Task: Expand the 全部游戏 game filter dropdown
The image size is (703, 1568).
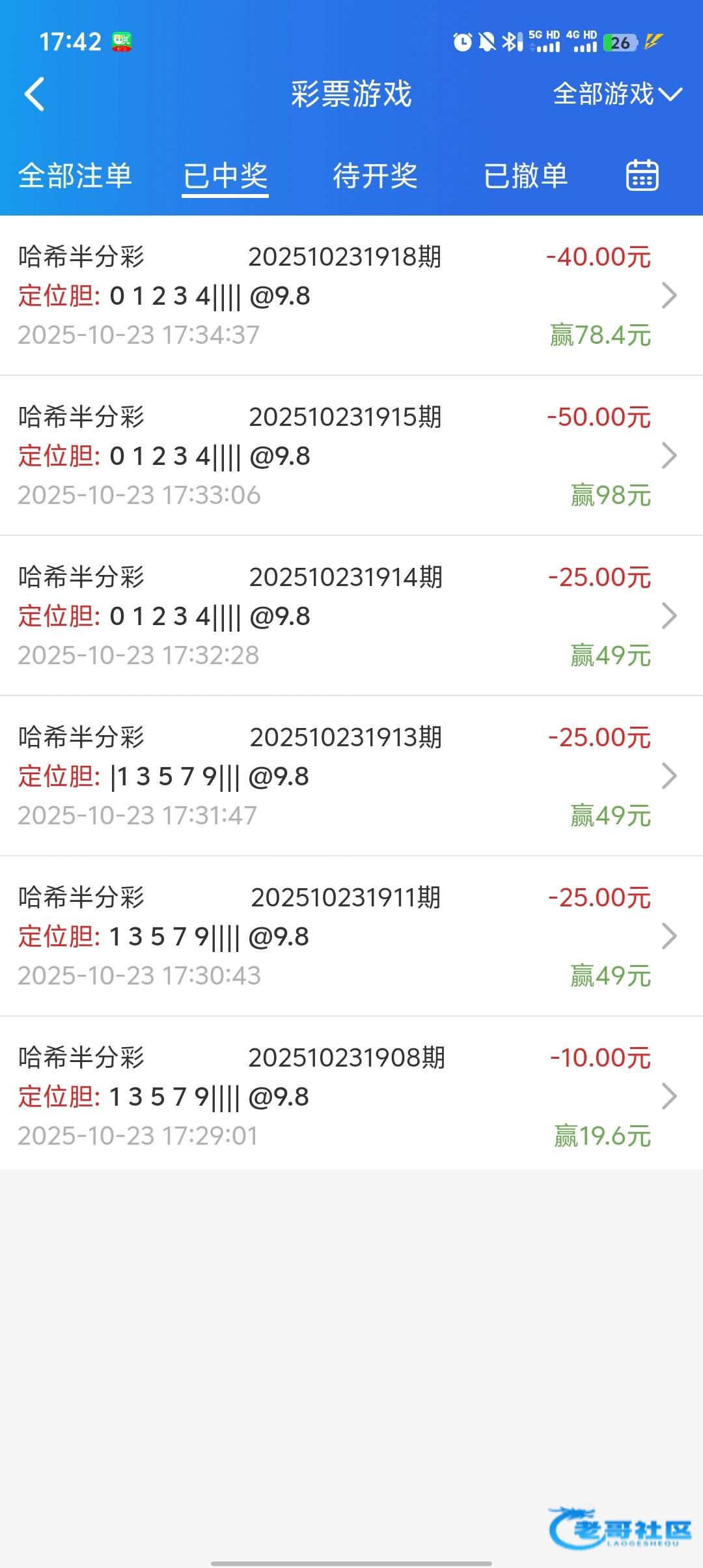Action: (x=616, y=94)
